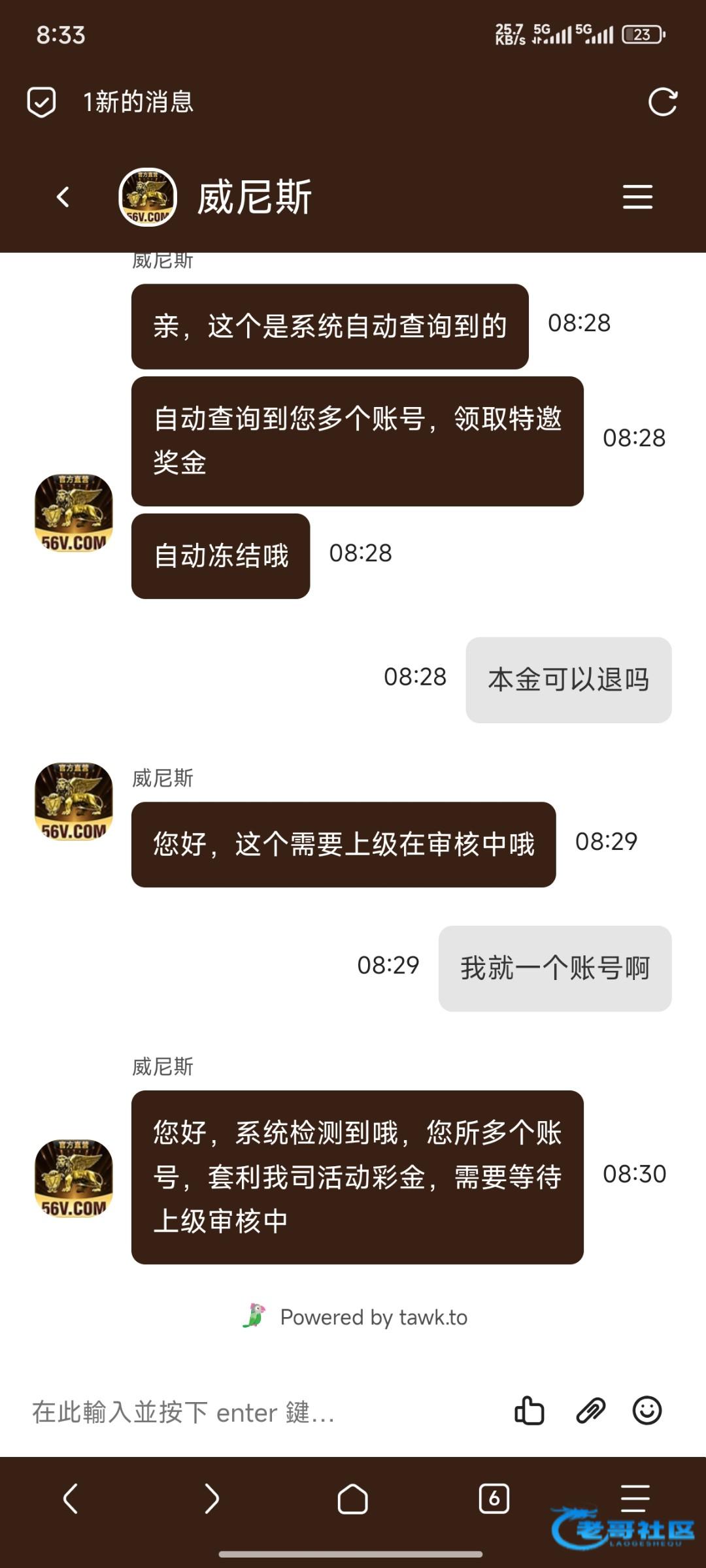Go forward in the browser bar
Screen dimensions: 706x1568
coord(211,1498)
